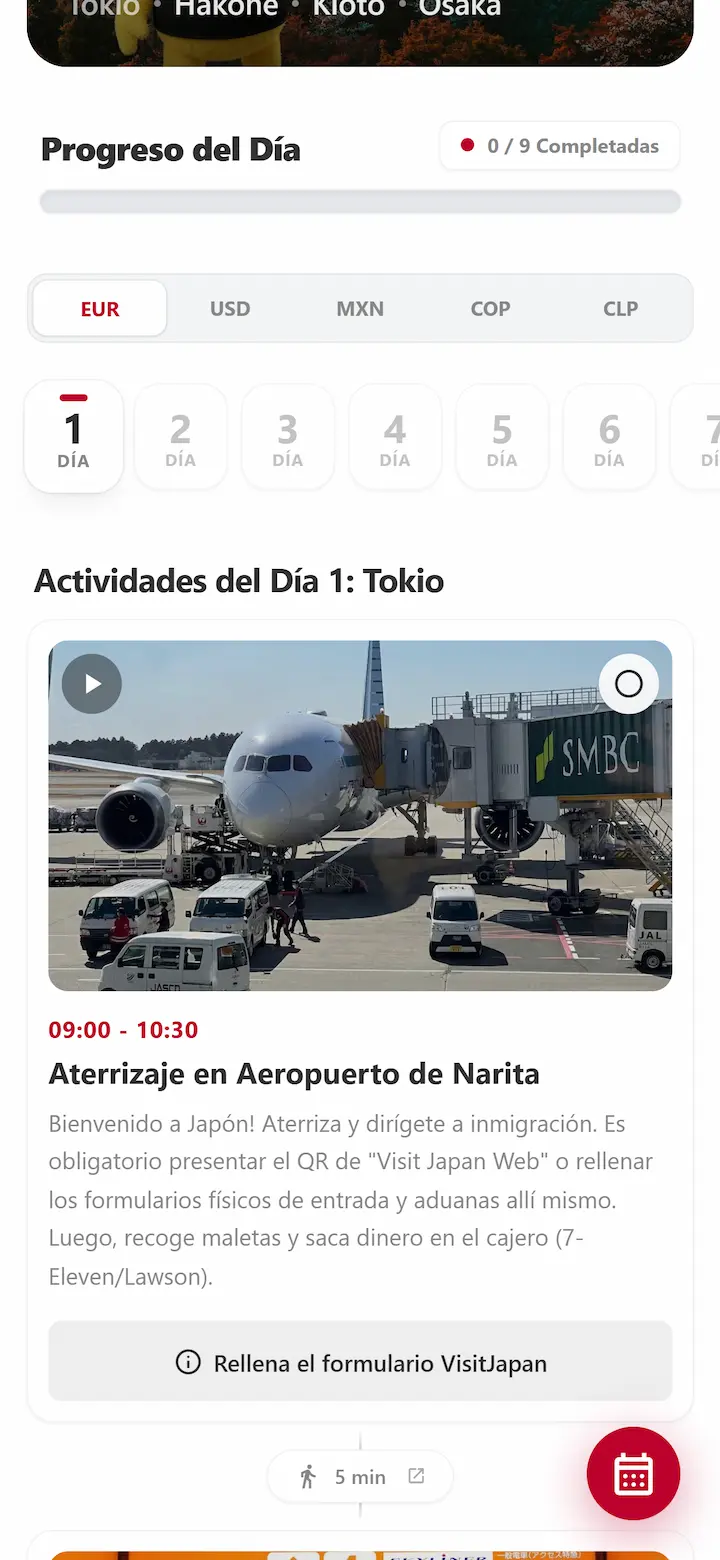The height and width of the screenshot is (1560, 720).
Task: Switch to the COP currency tab
Action: tap(490, 308)
